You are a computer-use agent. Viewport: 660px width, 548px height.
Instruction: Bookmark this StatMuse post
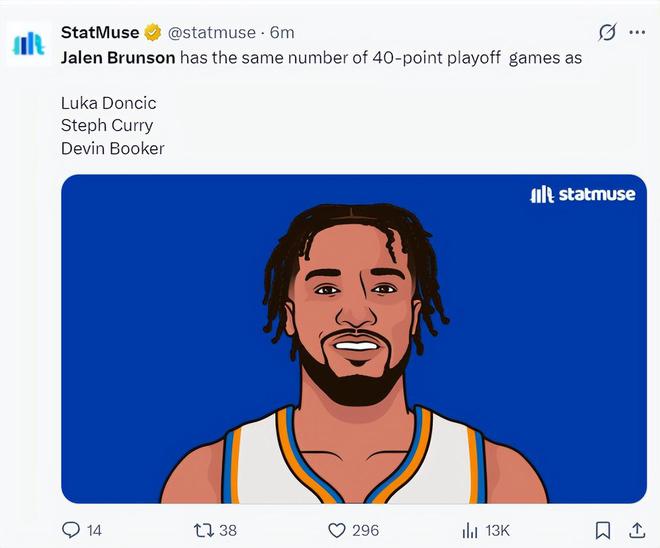click(x=603, y=530)
